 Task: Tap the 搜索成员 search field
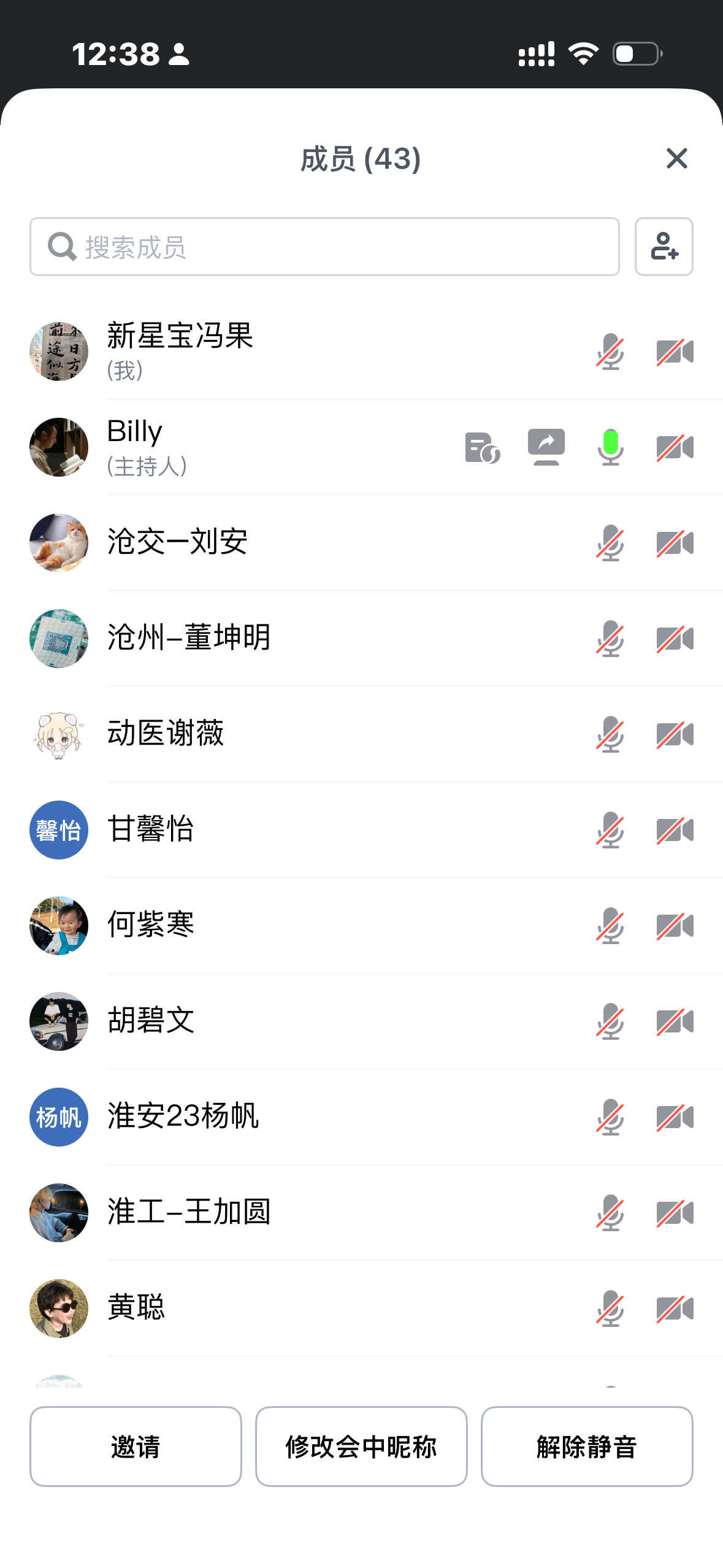tap(324, 247)
